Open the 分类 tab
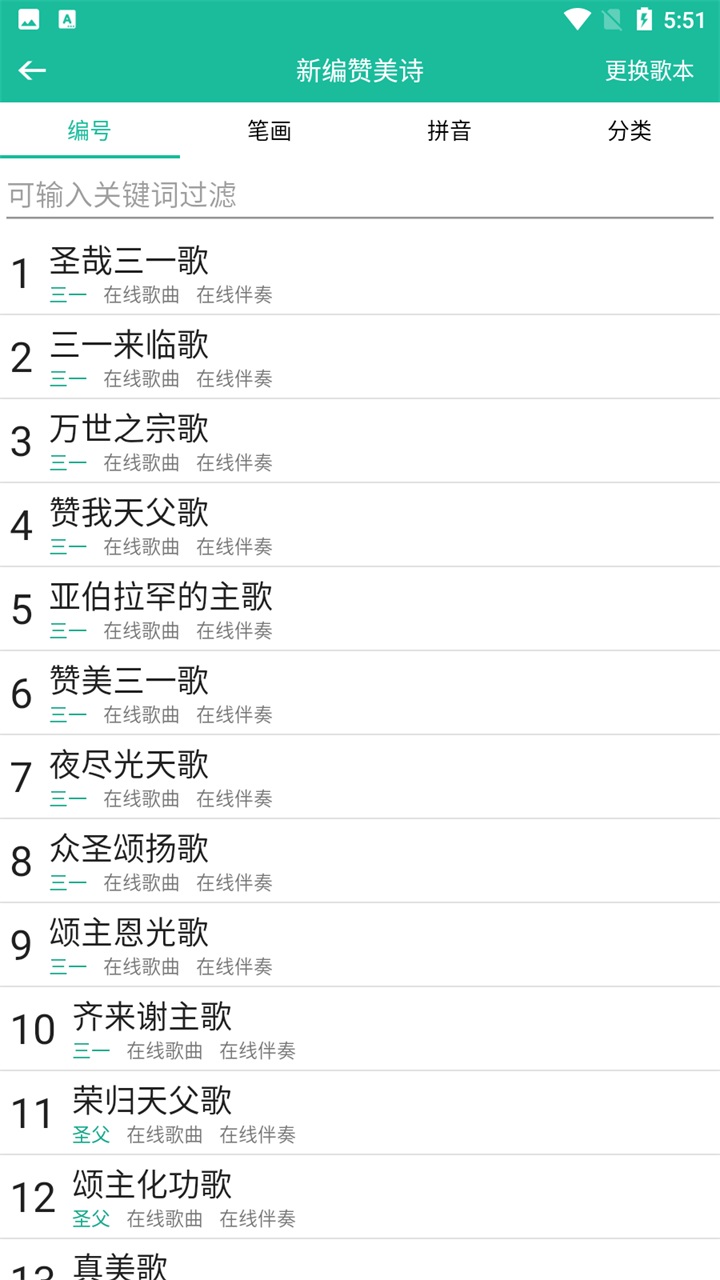This screenshot has height=1280, width=720. pyautogui.click(x=630, y=130)
